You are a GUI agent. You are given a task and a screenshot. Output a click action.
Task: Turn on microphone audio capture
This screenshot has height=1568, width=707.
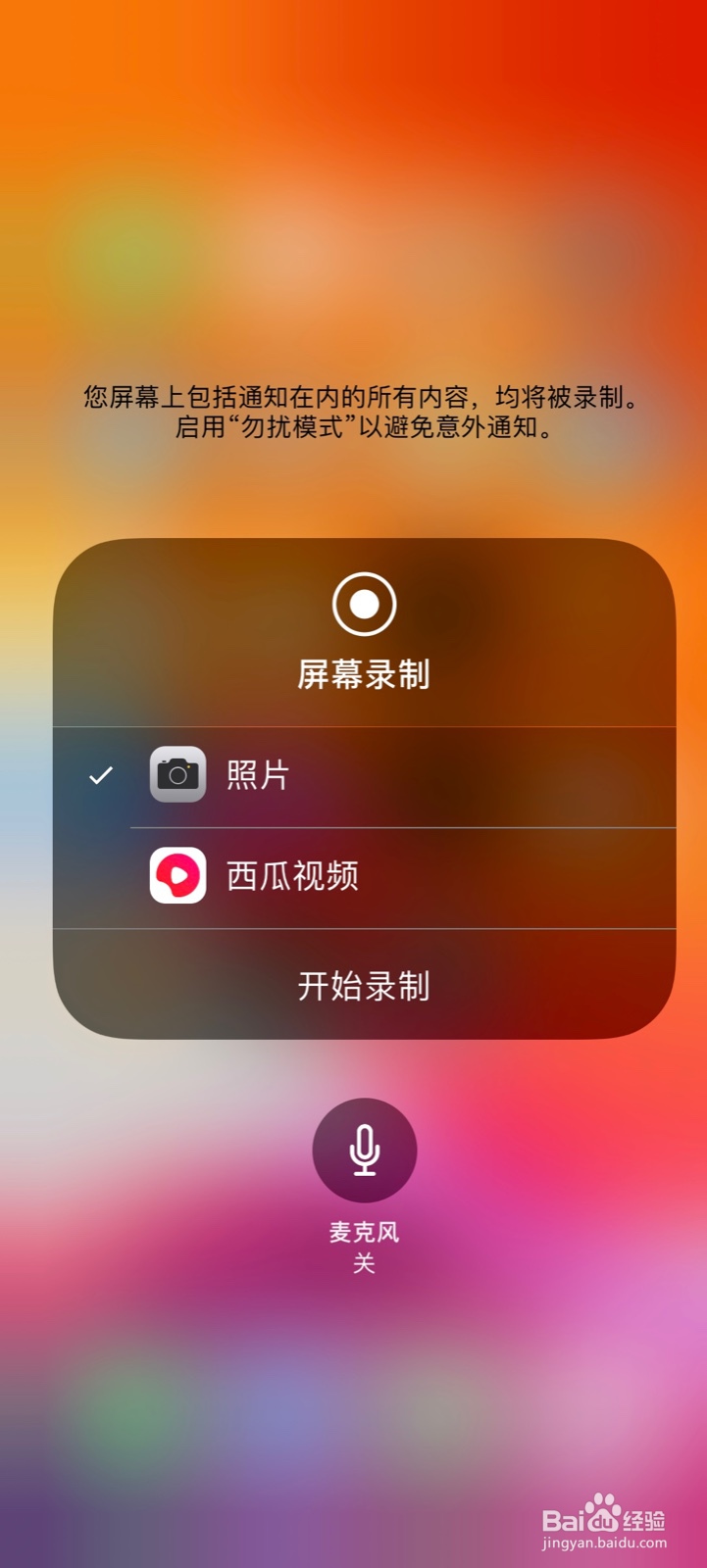364,1151
